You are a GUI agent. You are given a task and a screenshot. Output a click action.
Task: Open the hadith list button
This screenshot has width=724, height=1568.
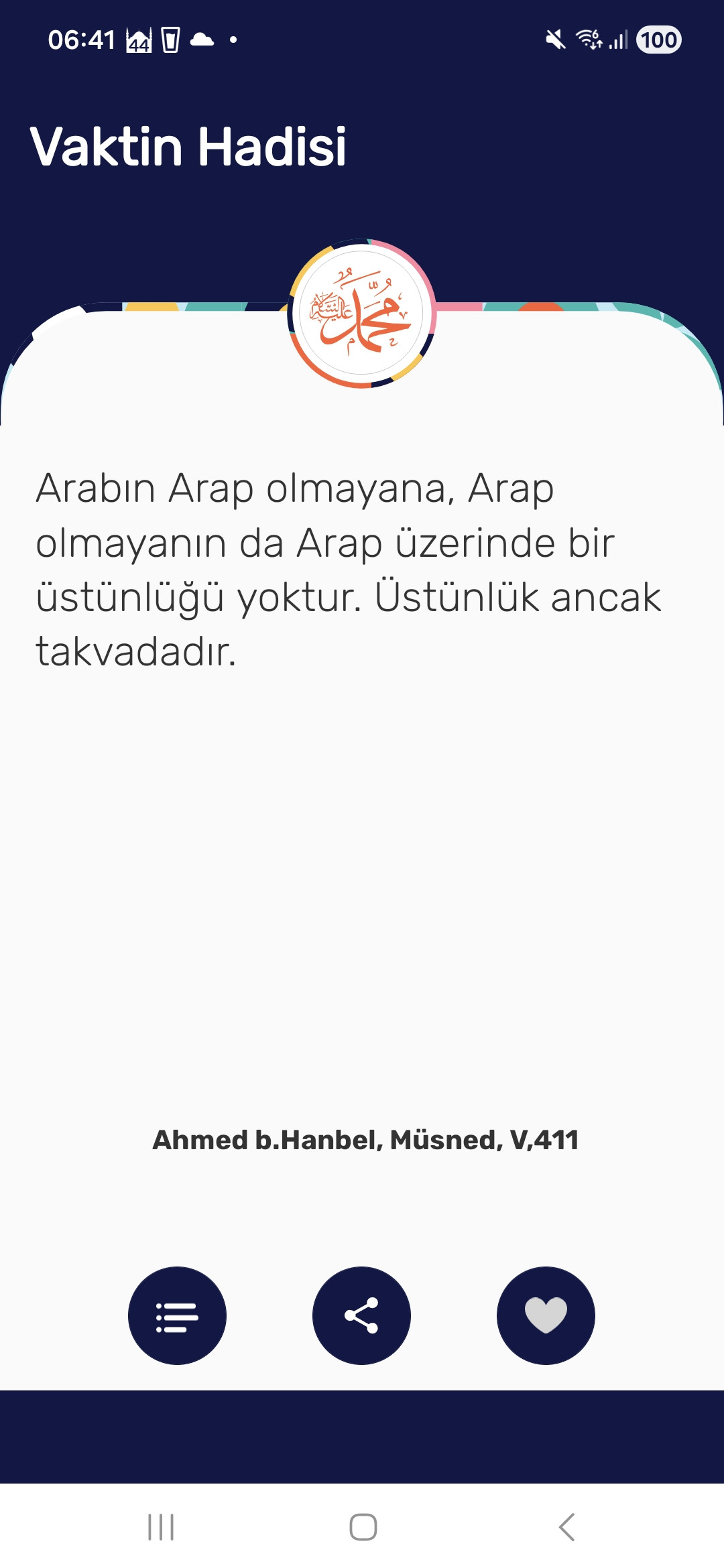[x=177, y=1315]
